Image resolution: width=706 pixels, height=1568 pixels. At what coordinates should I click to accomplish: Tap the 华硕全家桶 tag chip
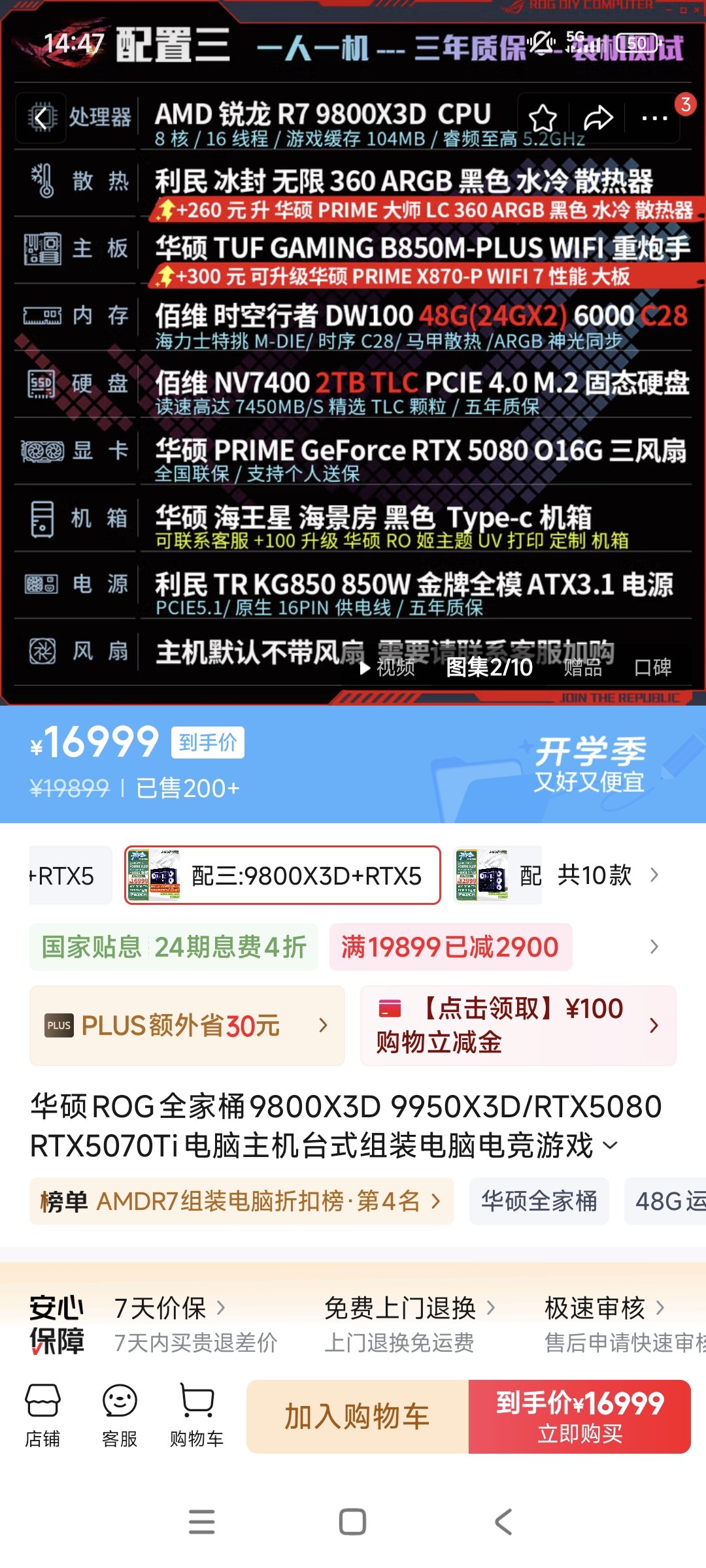click(x=539, y=1201)
